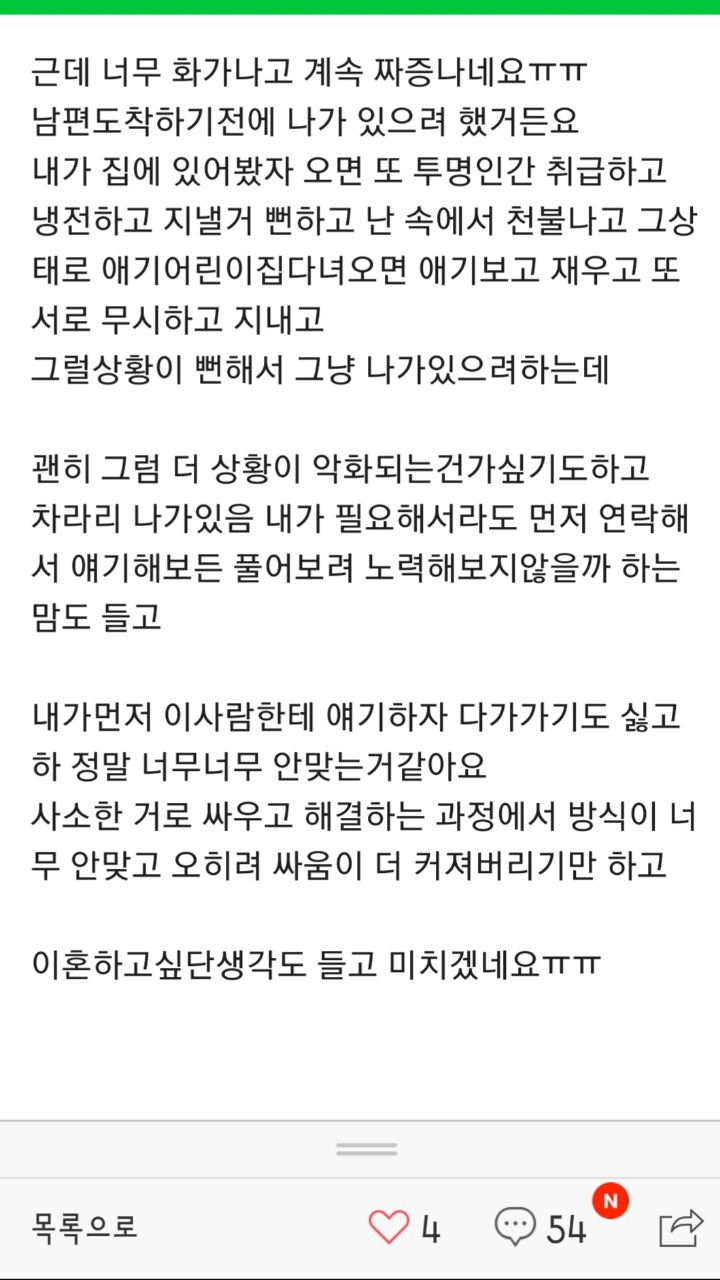
Task: Share this post
Action: tap(681, 1228)
